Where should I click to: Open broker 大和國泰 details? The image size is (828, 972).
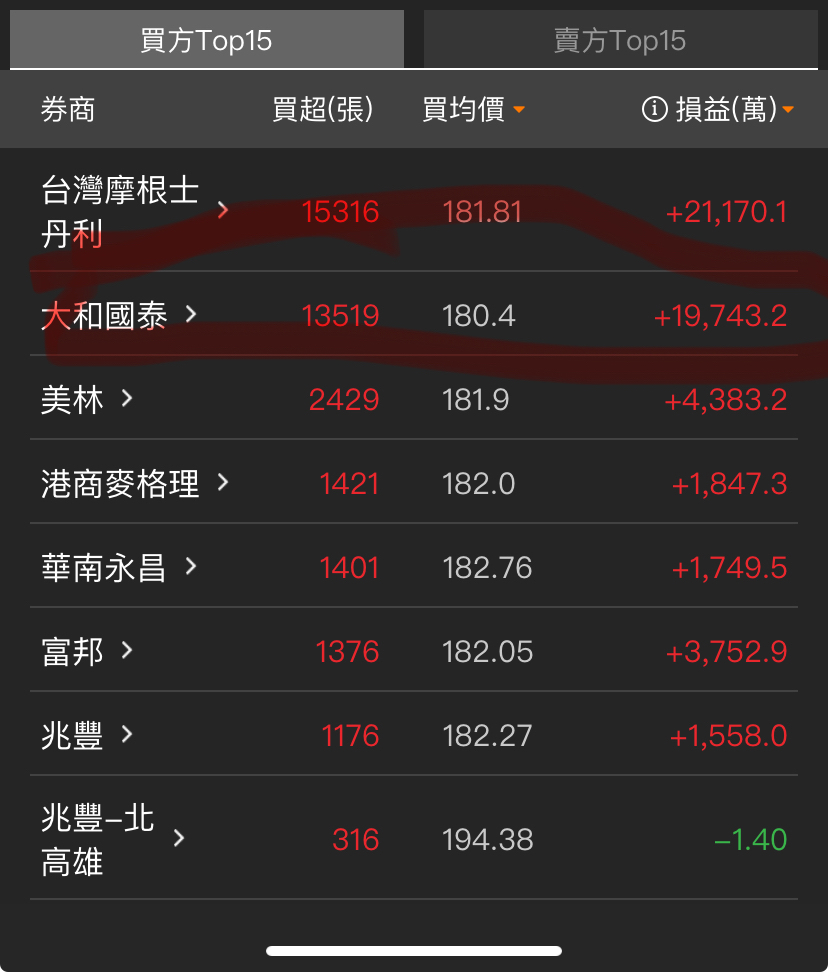click(414, 314)
